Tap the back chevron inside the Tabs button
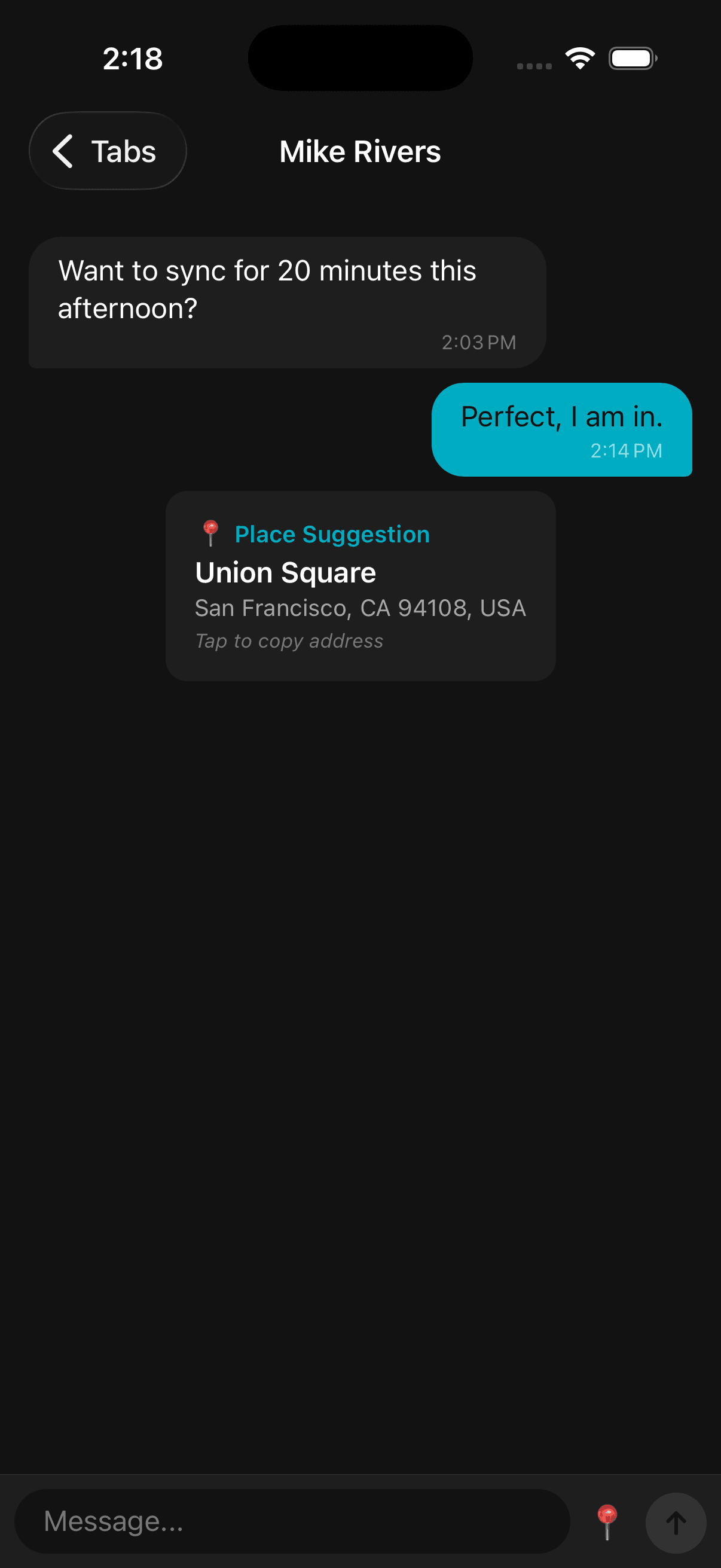Image resolution: width=721 pixels, height=1568 pixels. pyautogui.click(x=63, y=151)
